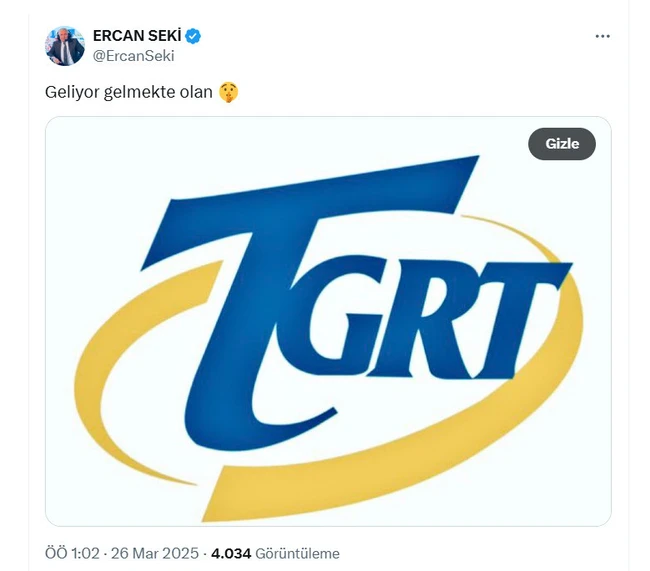
Task: Open the @ErcanSeki profile link
Action: coord(133,56)
